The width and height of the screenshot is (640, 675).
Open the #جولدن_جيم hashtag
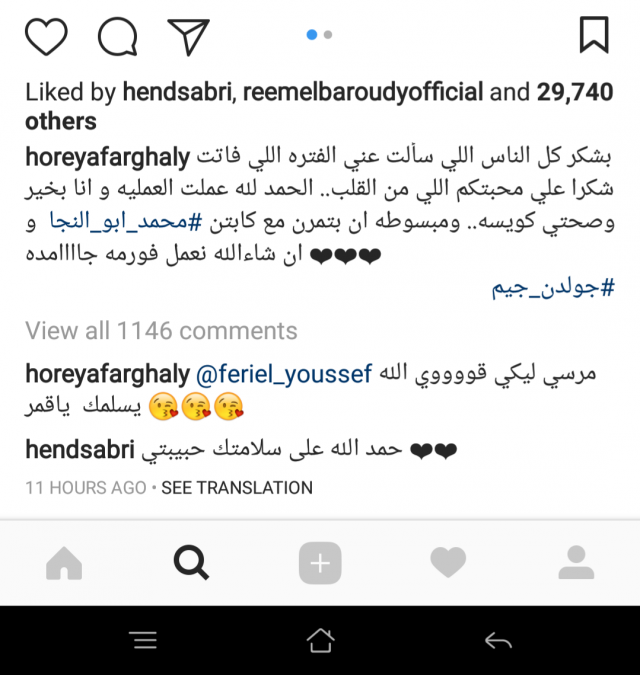pyautogui.click(x=553, y=290)
